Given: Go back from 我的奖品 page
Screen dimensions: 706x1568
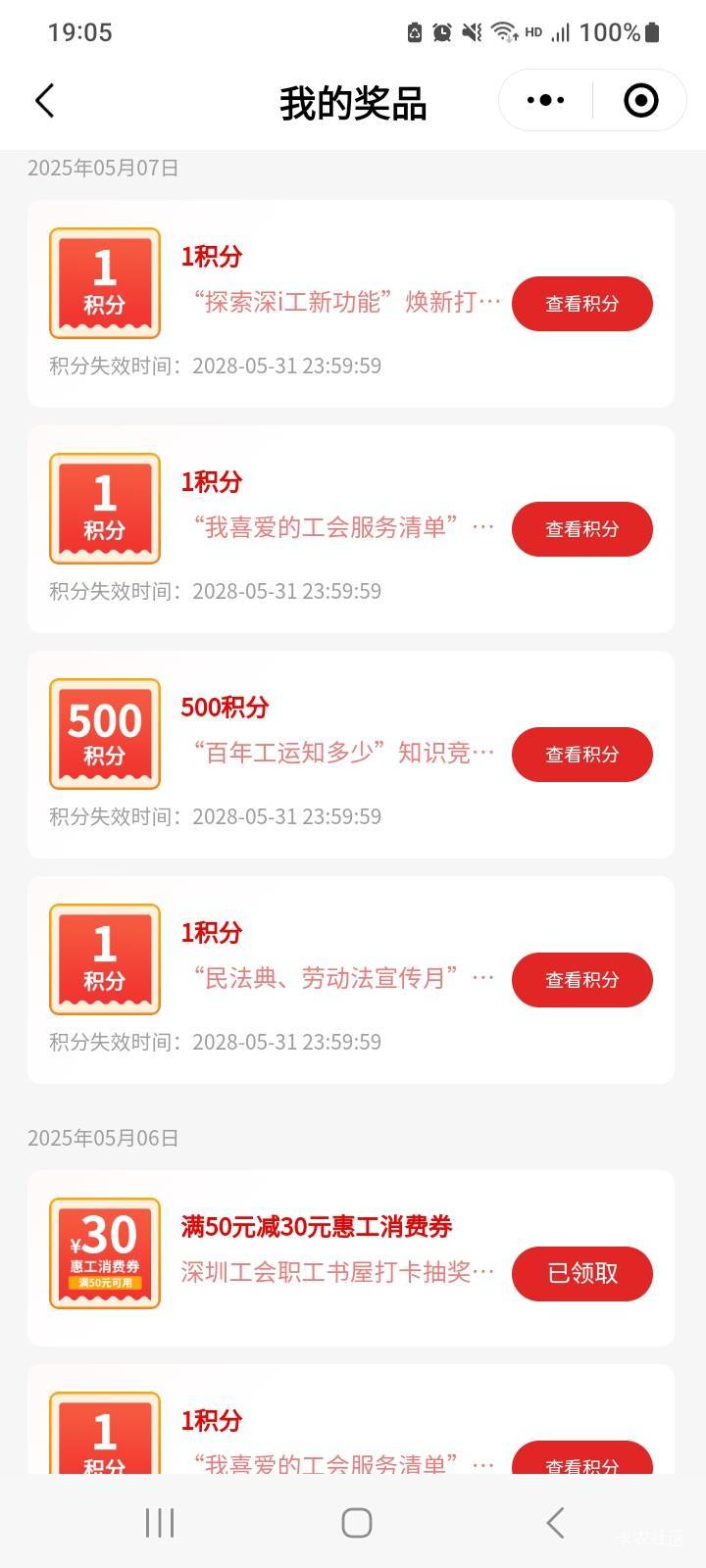Looking at the screenshot, I should tap(44, 101).
